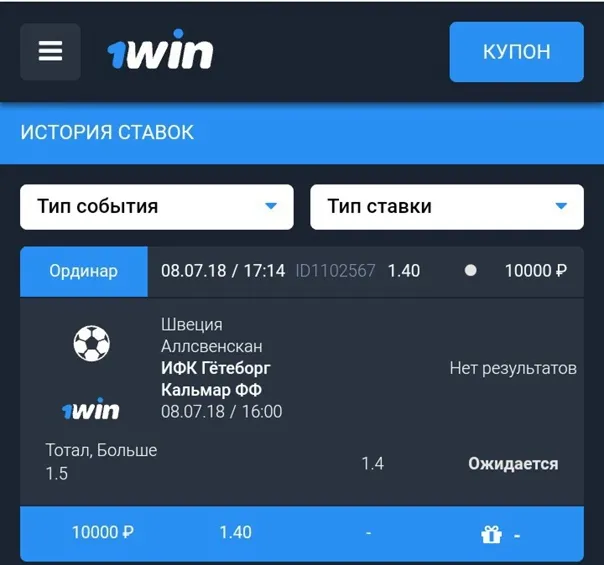Expand the Тип ставки dropdown

coord(446,207)
